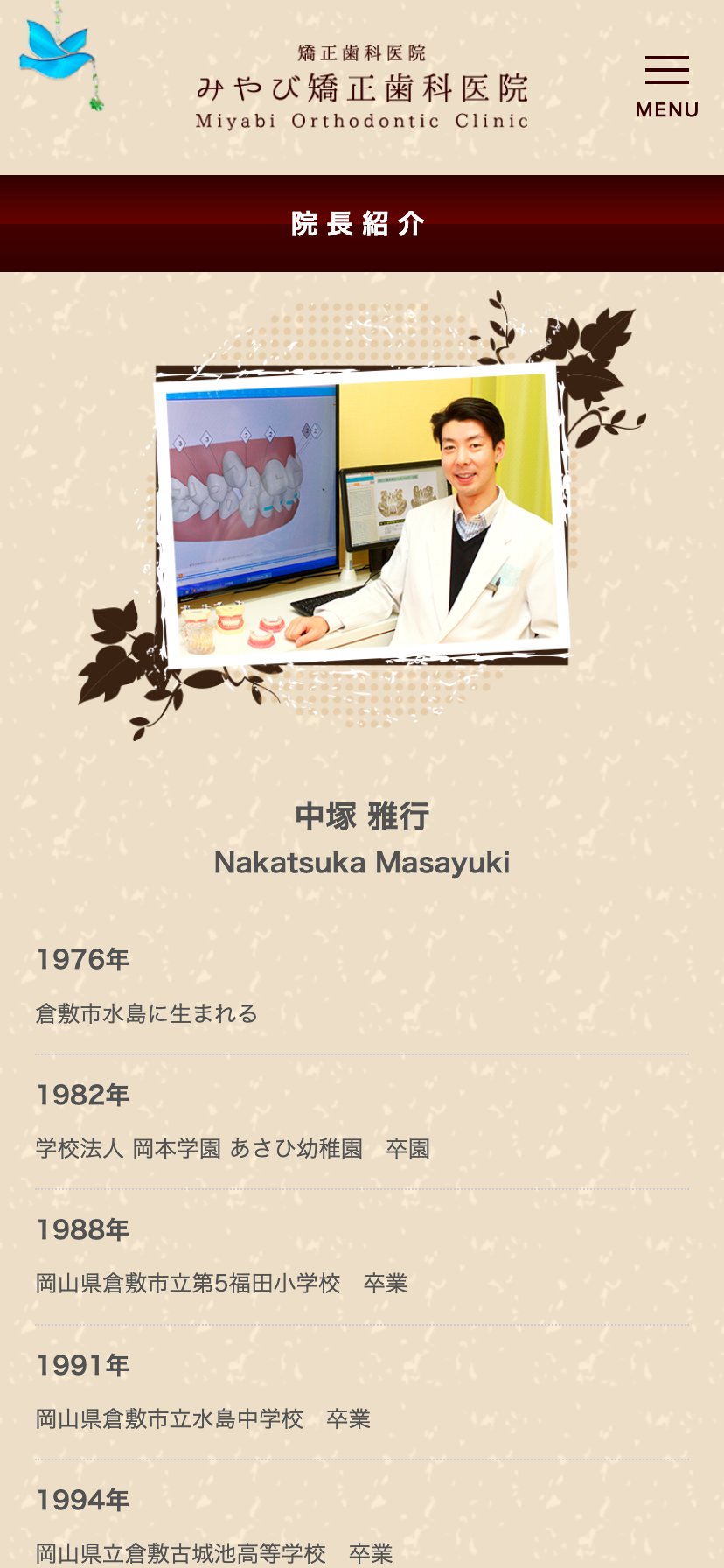The image size is (724, 1568).
Task: Tap the Miyabi Orthodontic Clinic header logo
Action: pos(362,87)
